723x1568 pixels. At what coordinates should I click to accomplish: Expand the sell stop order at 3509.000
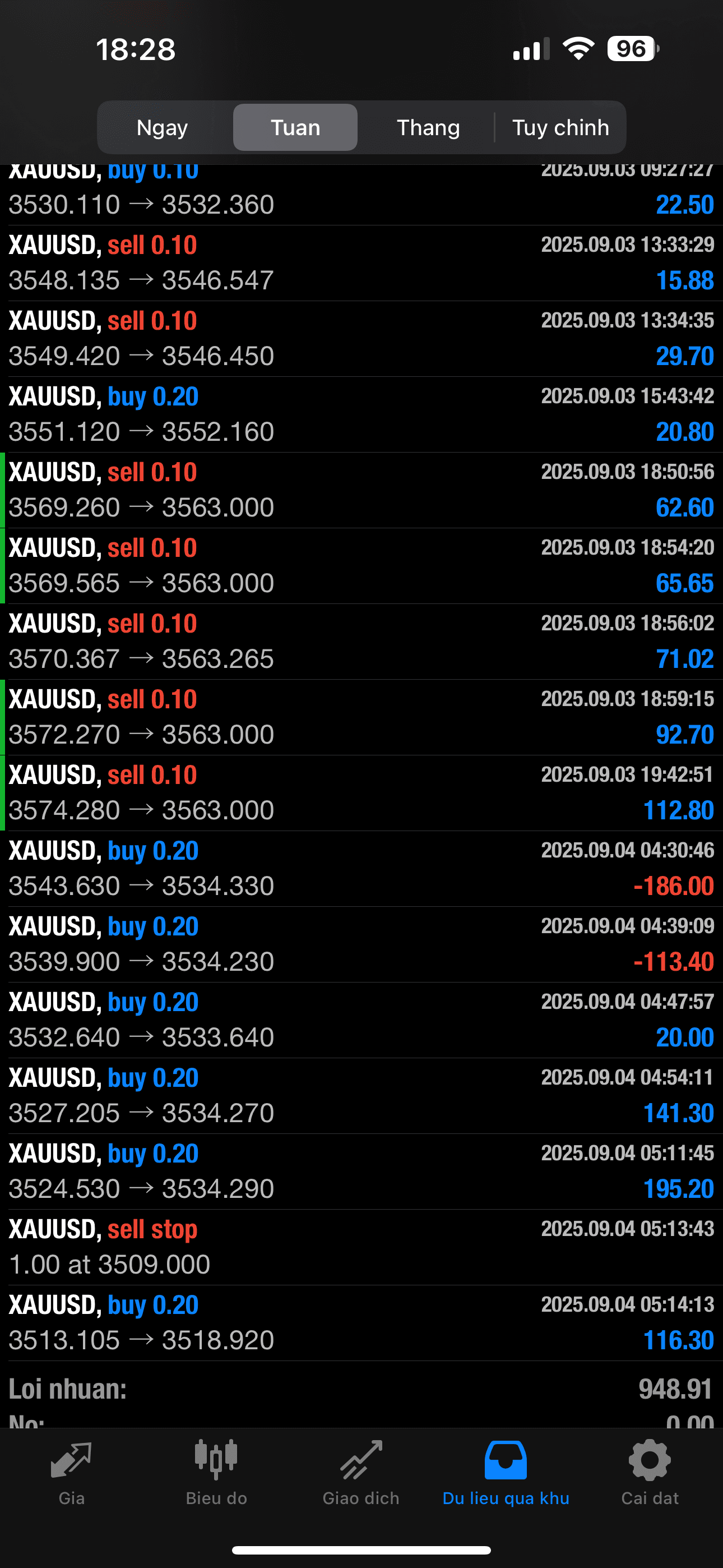point(361,1247)
